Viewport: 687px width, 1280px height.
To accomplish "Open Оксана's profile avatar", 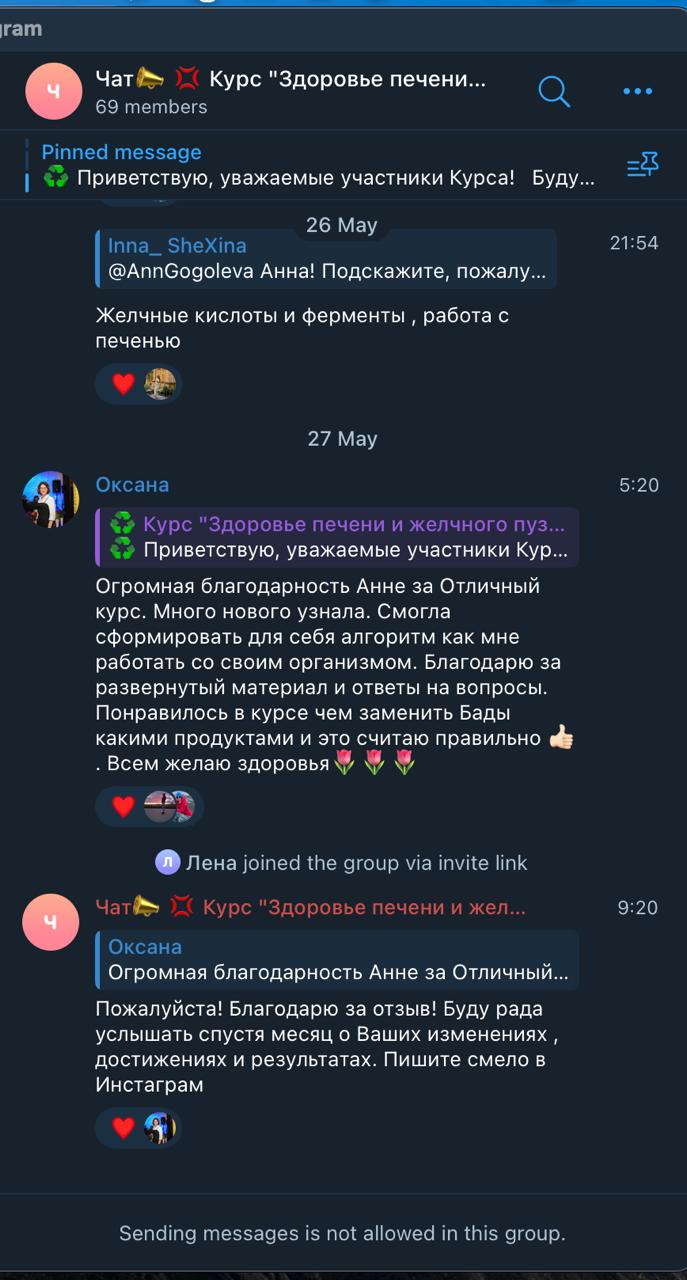I will (x=51, y=499).
